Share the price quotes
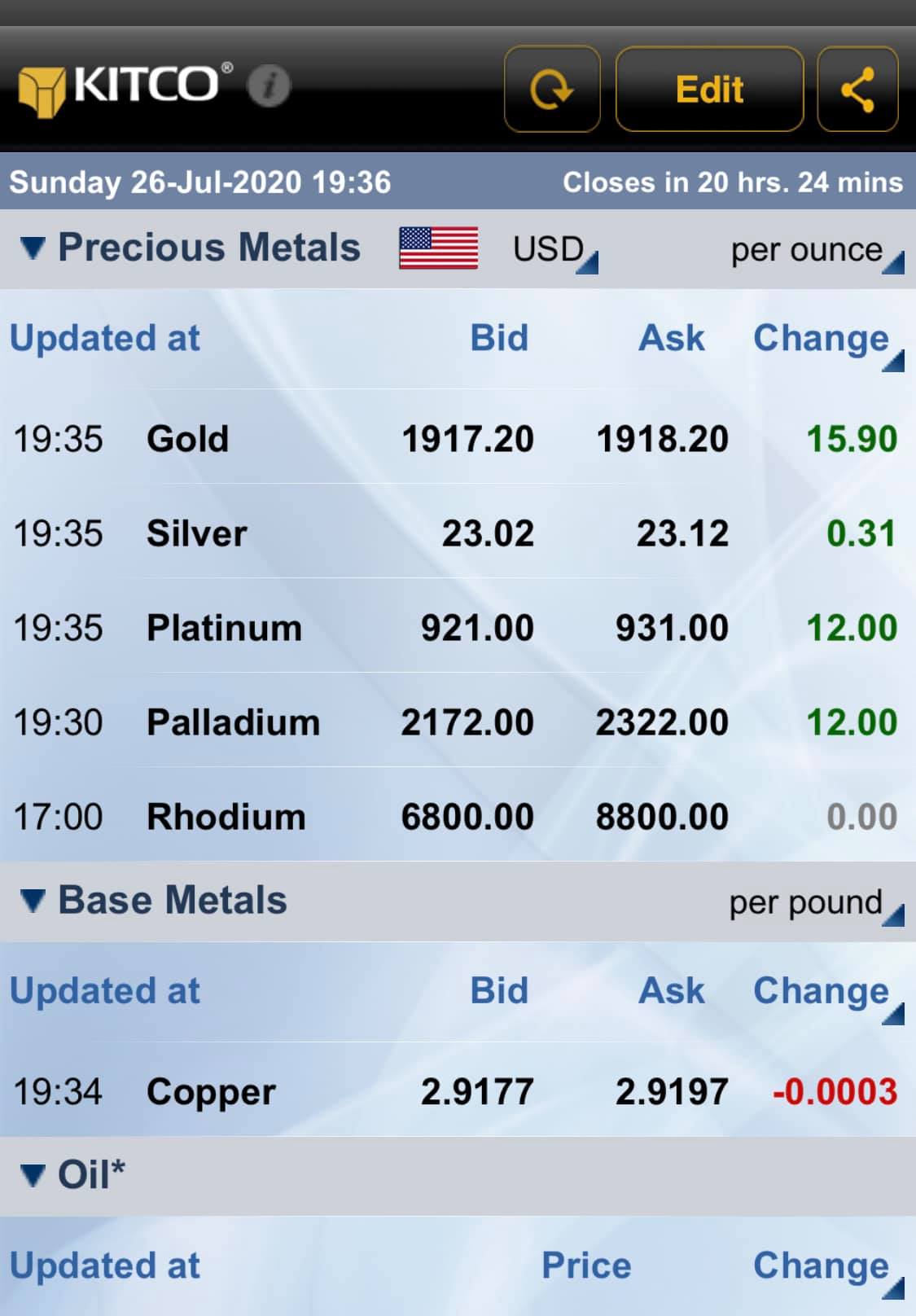The height and width of the screenshot is (1316, 916). point(857,89)
